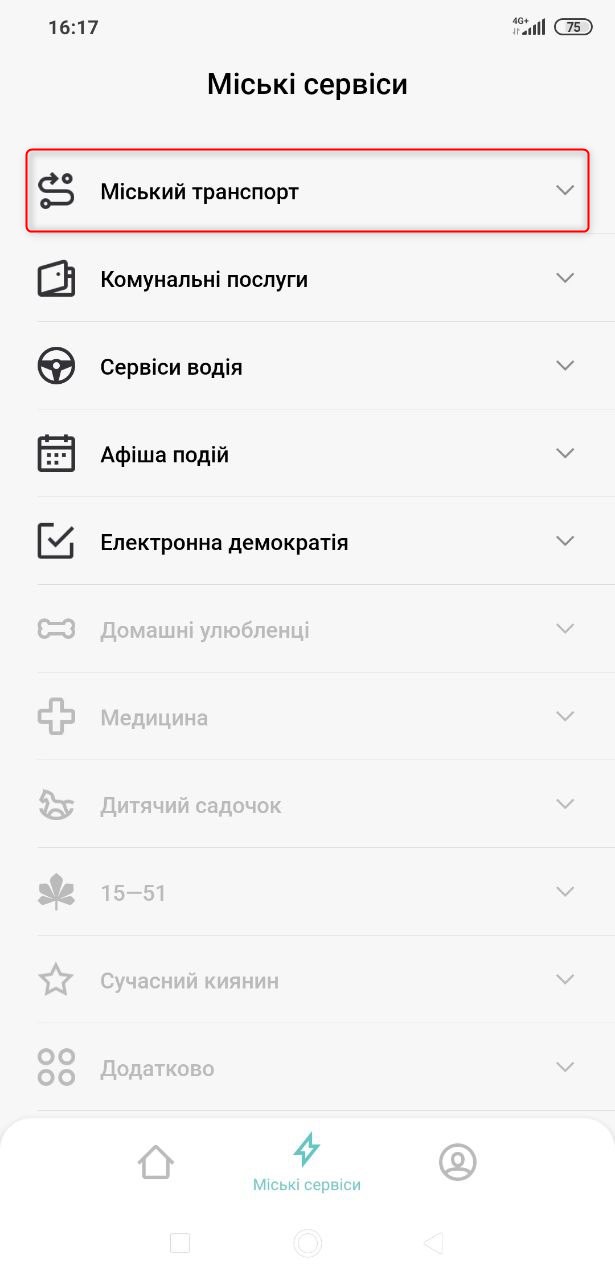
Task: Switch to the home tab
Action: [x=156, y=1162]
